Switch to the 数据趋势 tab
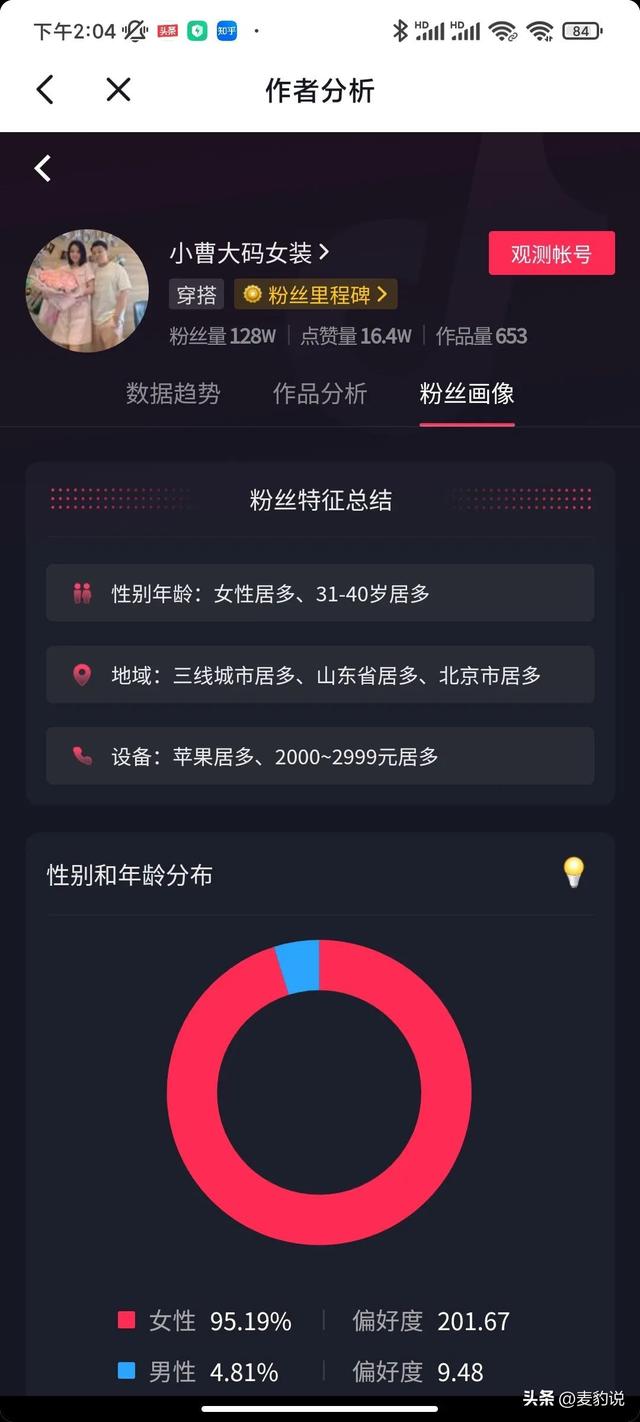Screen dimensions: 640x1422 coord(173,393)
